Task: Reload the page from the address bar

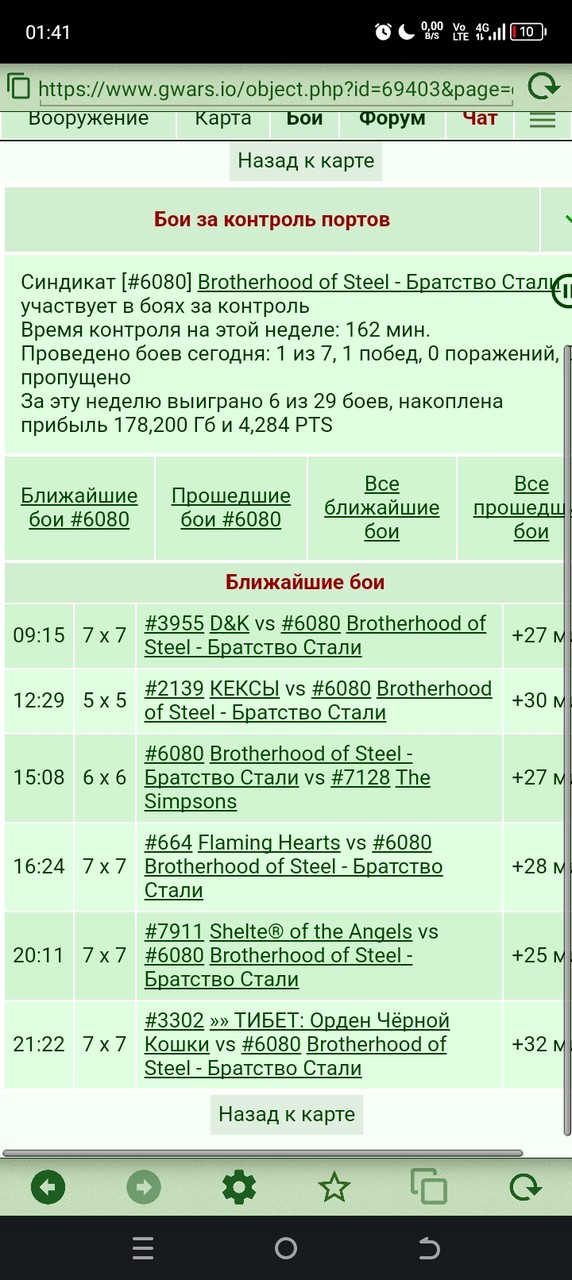Action: pyautogui.click(x=543, y=87)
